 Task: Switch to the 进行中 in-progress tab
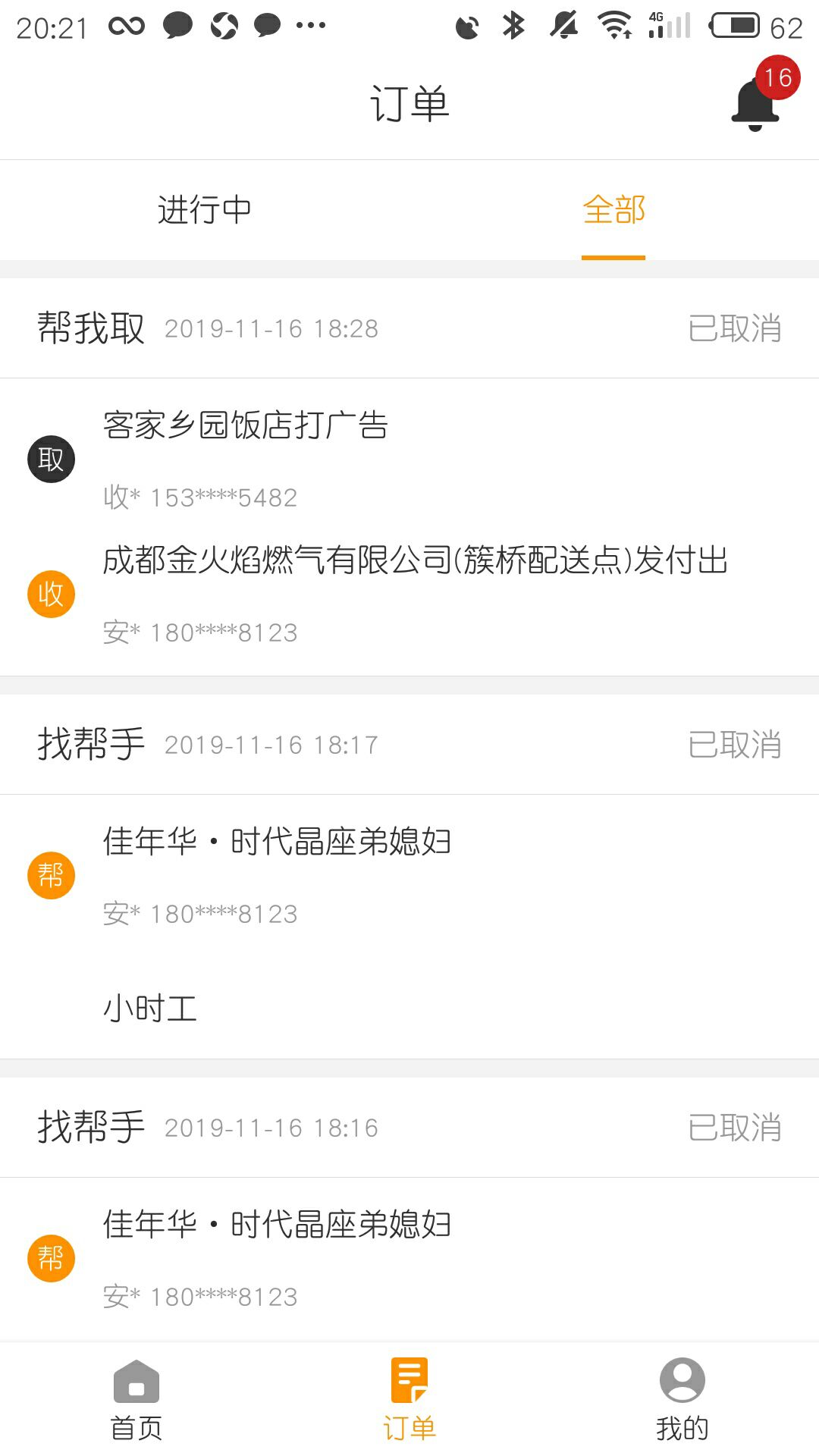205,210
